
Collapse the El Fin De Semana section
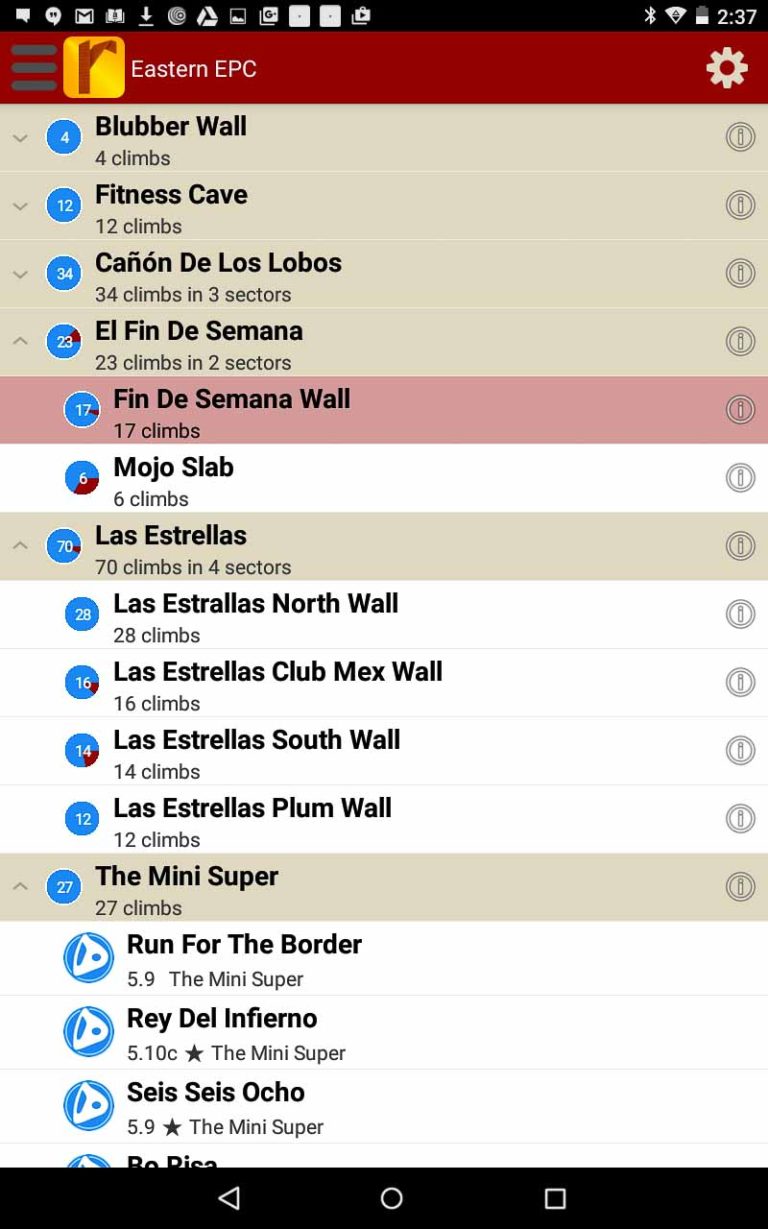(20, 342)
